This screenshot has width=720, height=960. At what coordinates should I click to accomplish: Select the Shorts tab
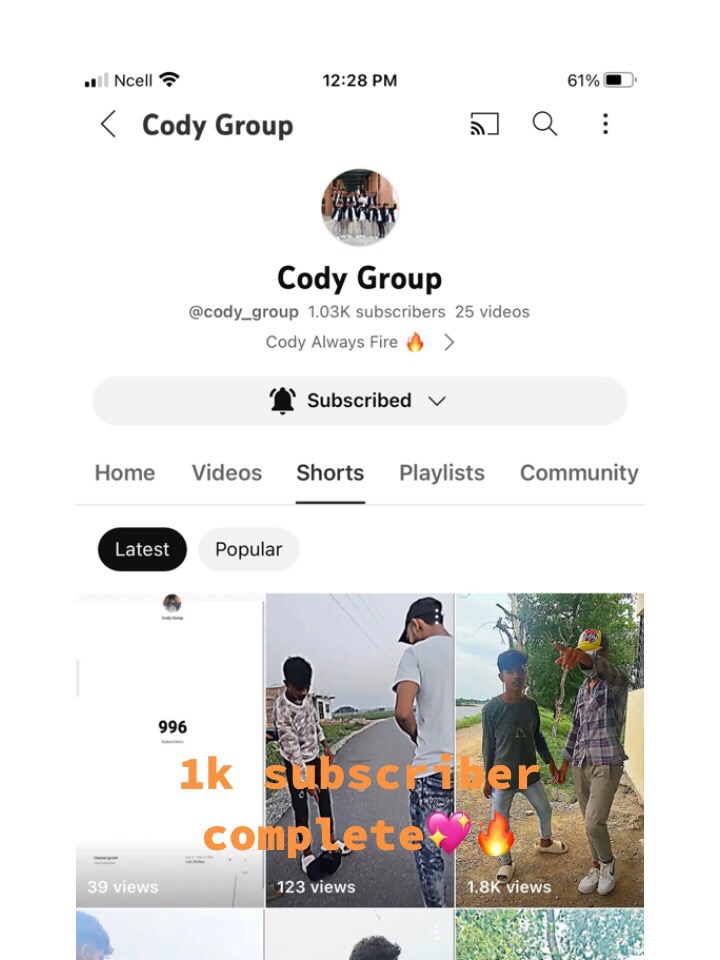click(x=330, y=473)
